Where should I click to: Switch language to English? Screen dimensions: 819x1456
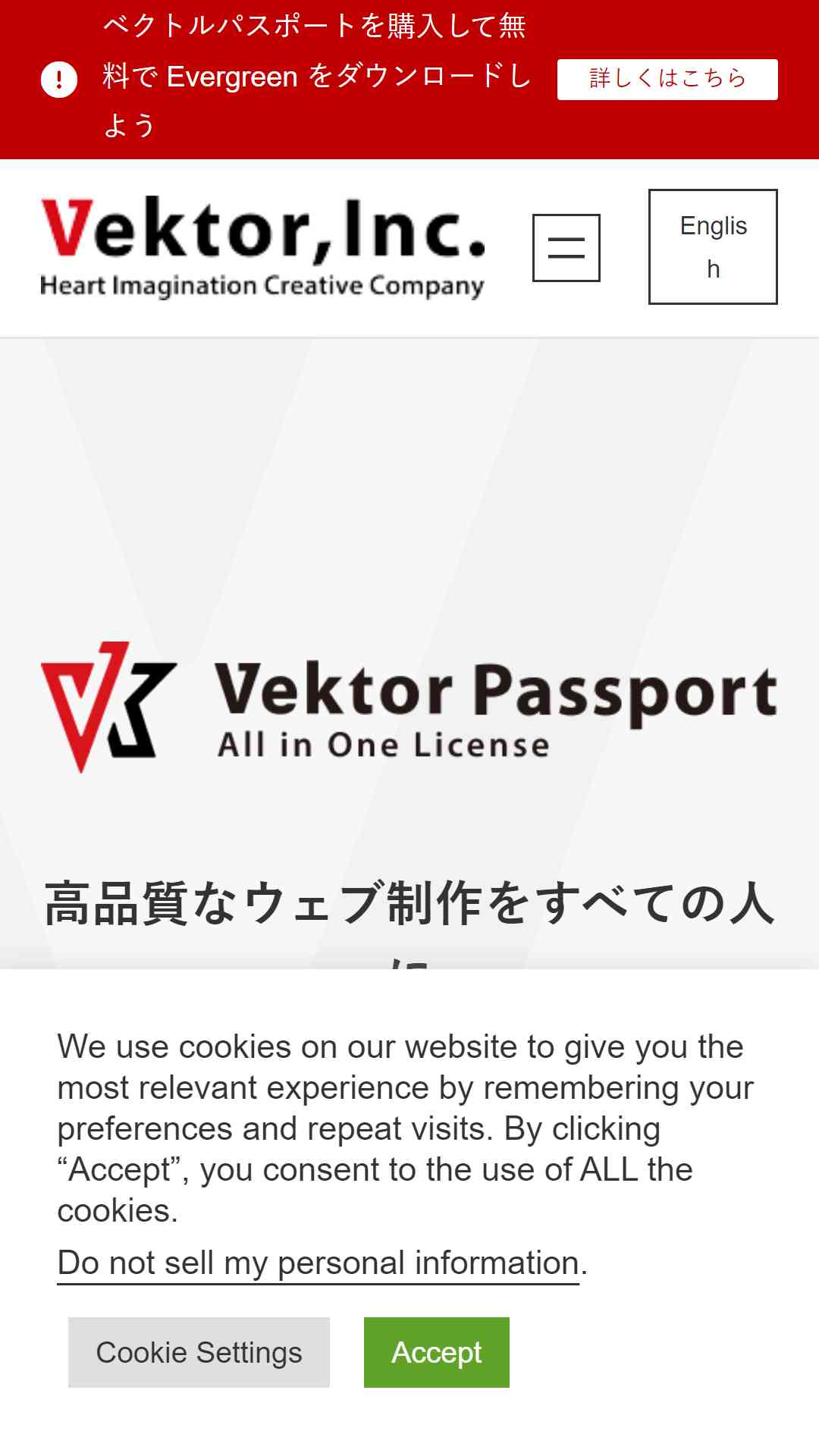coord(713,246)
